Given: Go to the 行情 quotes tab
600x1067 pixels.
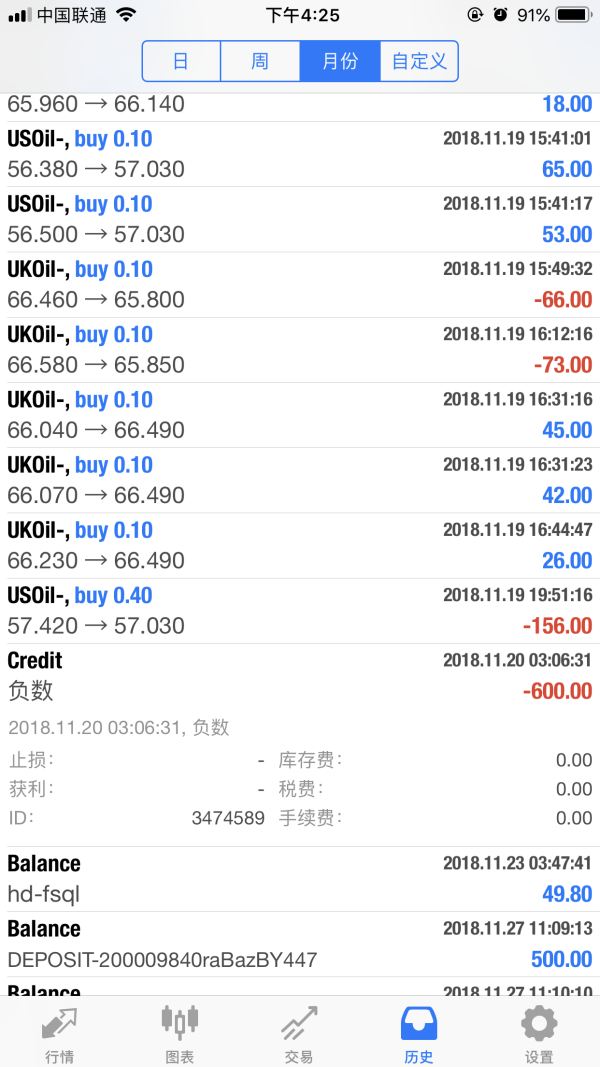Looking at the screenshot, I should [60, 1033].
